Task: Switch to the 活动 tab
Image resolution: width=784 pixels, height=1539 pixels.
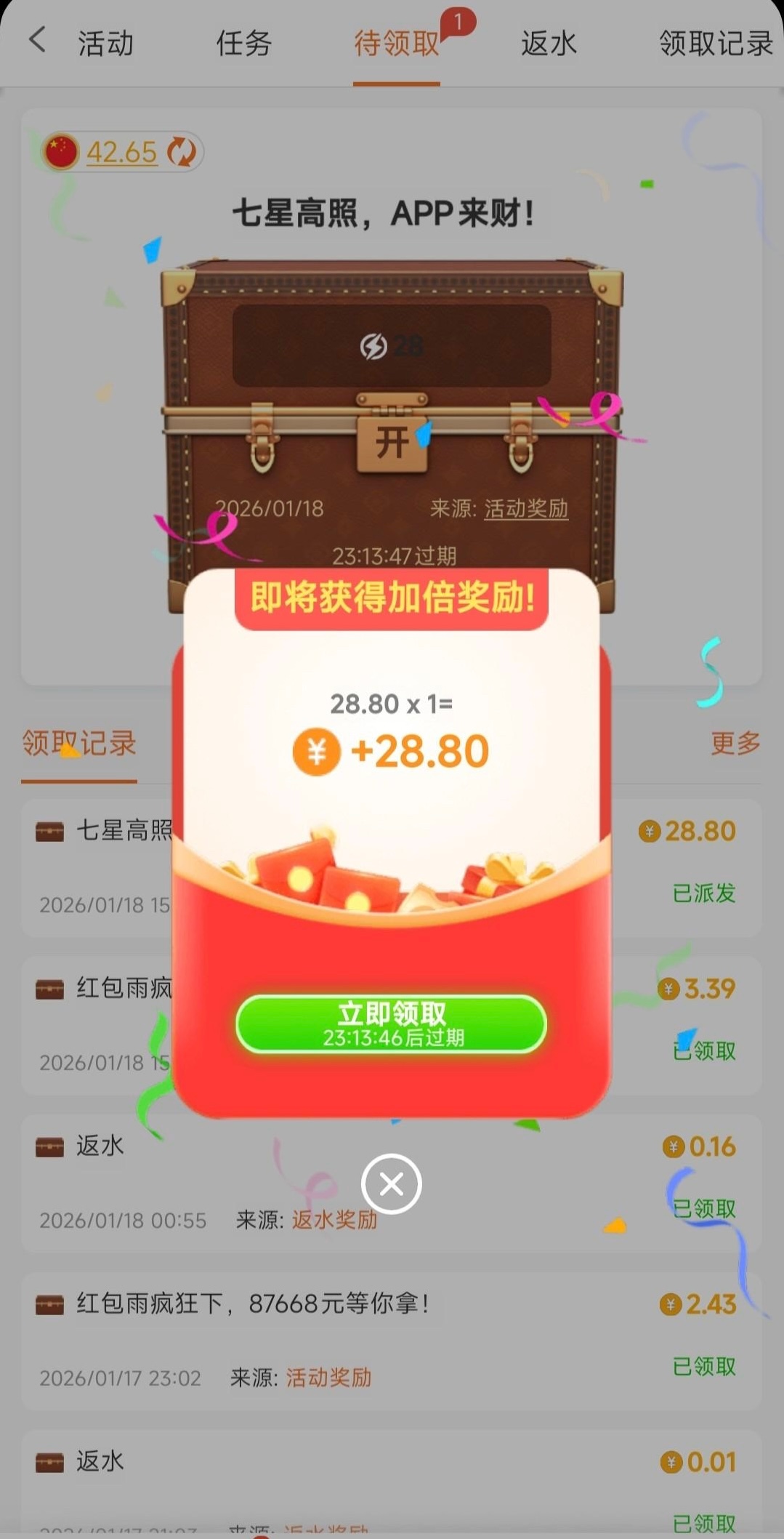Action: (x=106, y=44)
